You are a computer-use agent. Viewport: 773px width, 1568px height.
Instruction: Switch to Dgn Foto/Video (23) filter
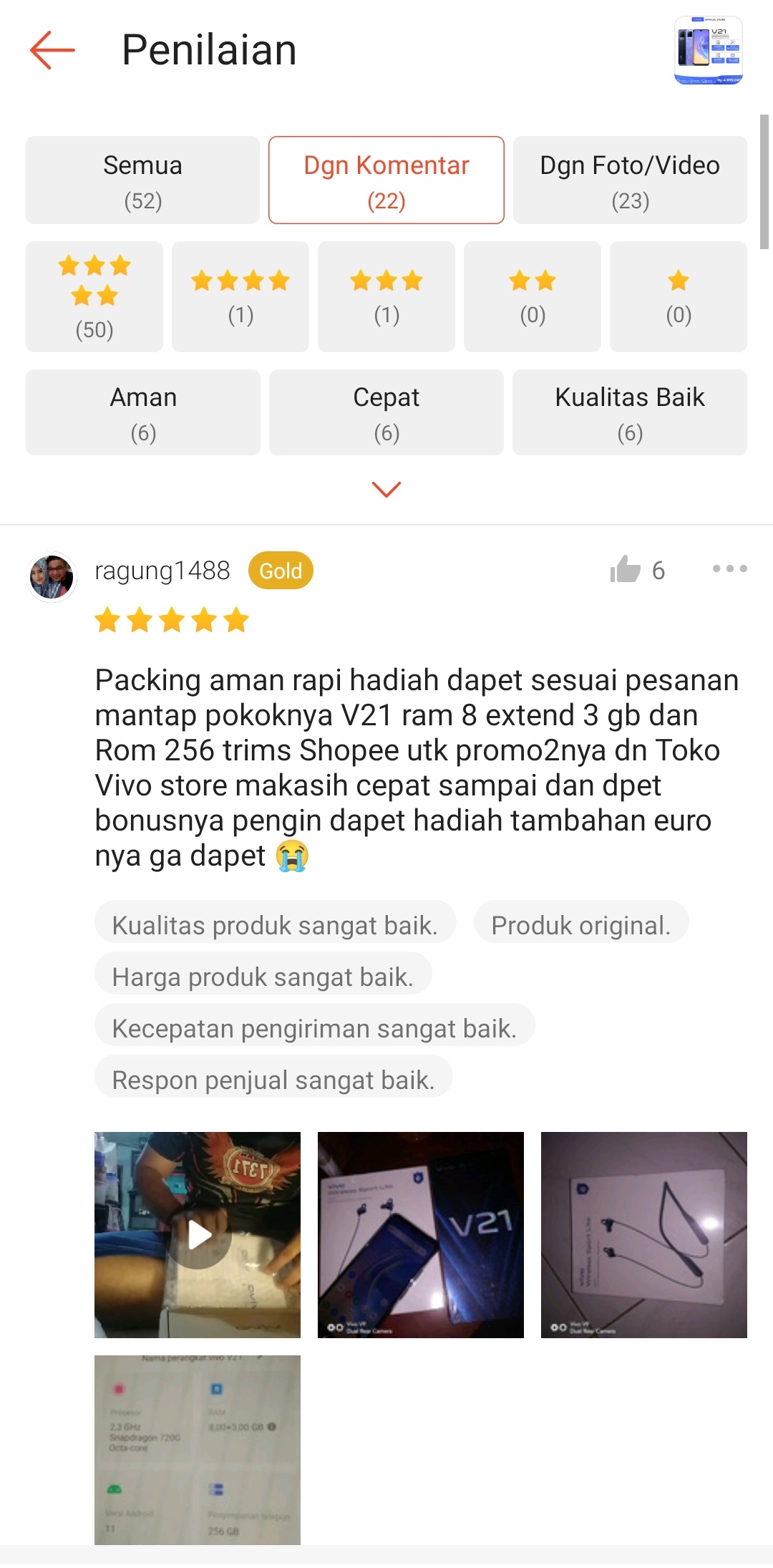[x=630, y=180]
